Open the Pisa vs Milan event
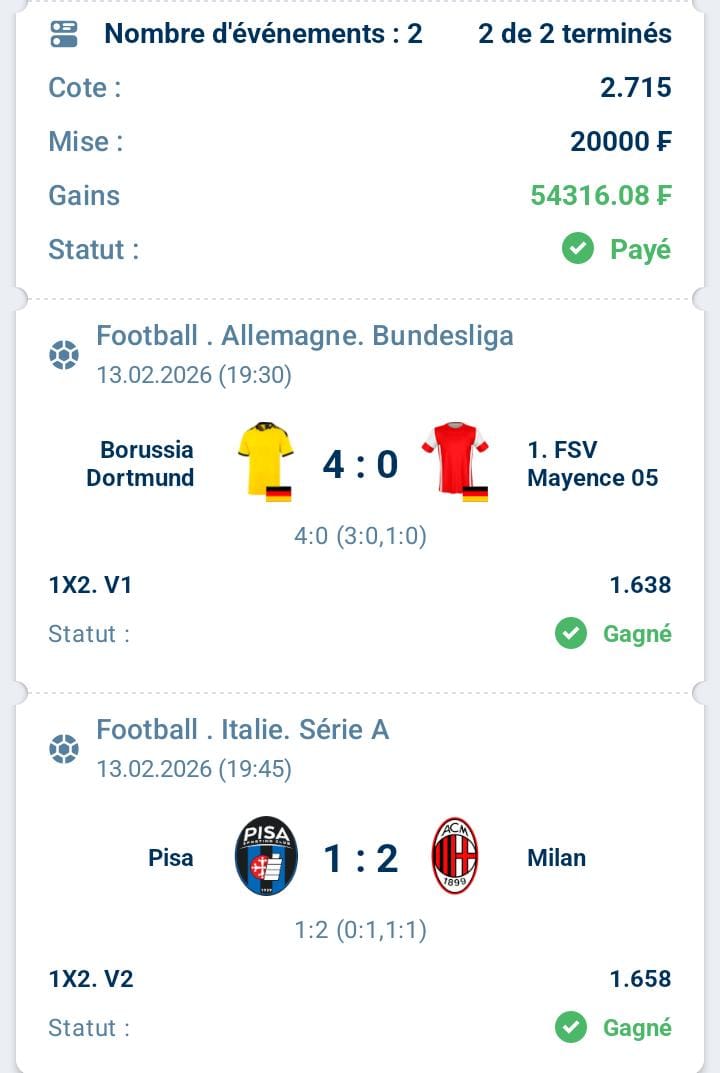 (360, 858)
